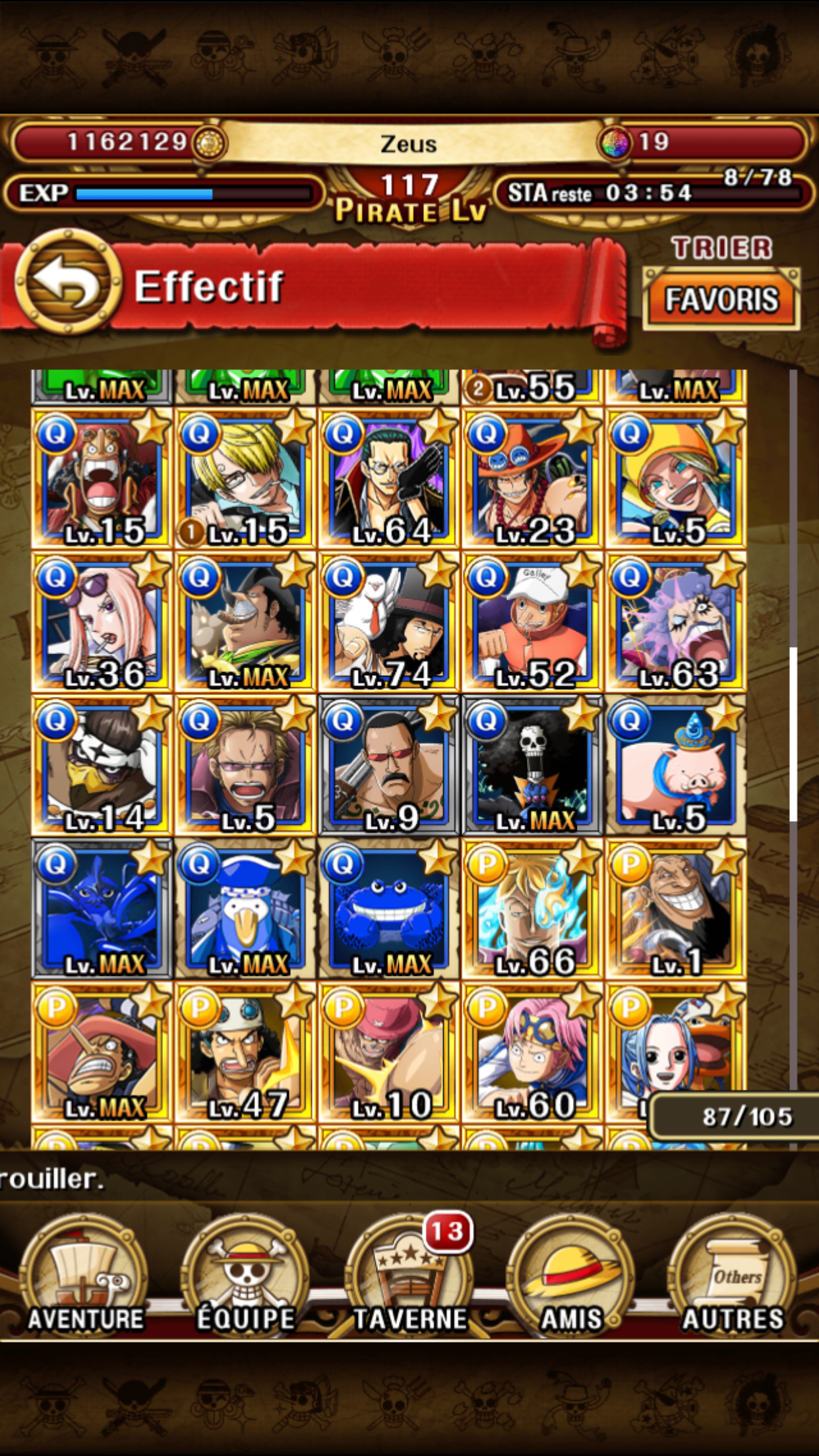Open the Lv.47 character with bandana goggles
The width and height of the screenshot is (819, 1456).
coord(245,1053)
